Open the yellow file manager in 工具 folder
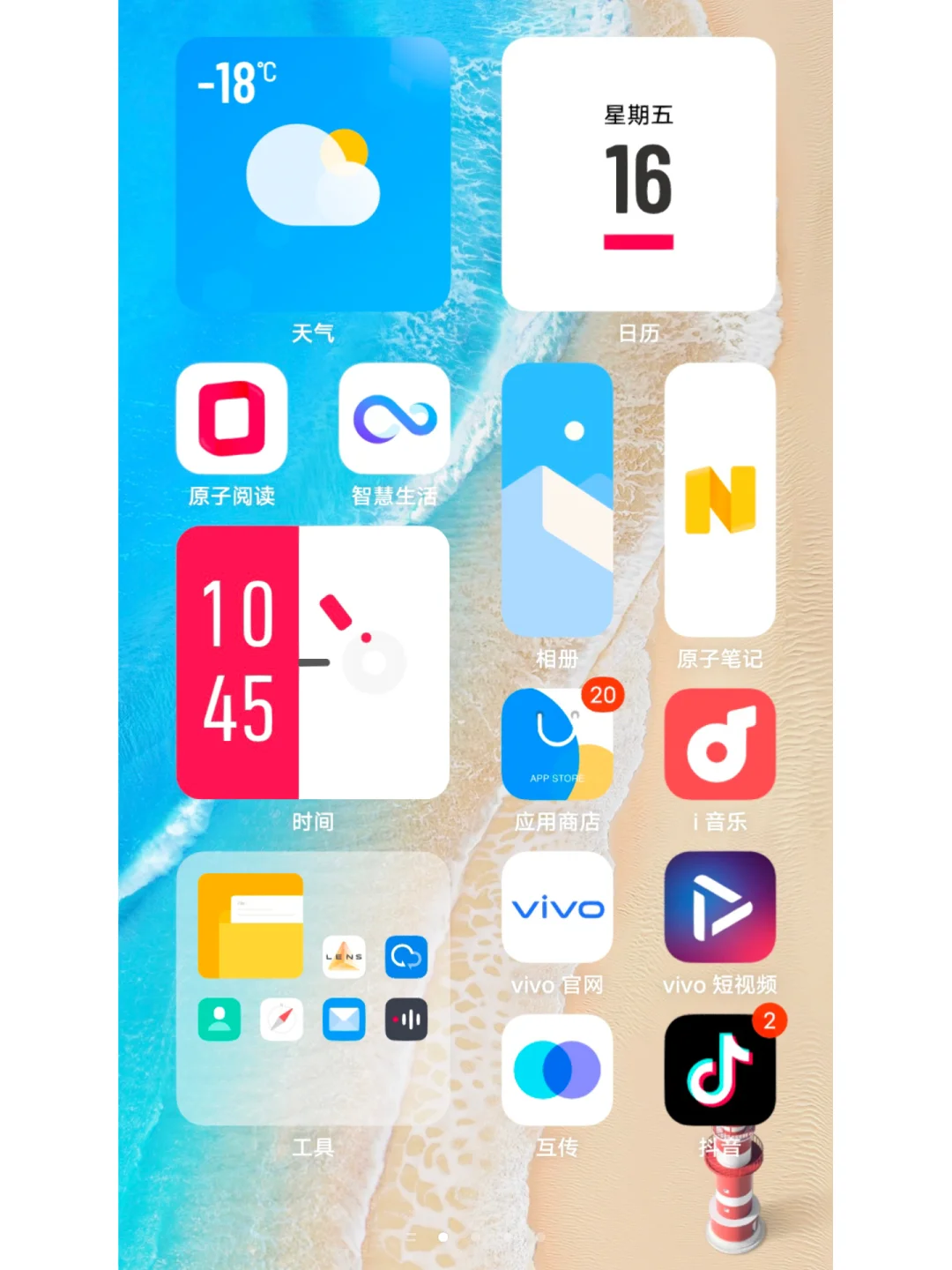952x1270 pixels. click(x=250, y=925)
